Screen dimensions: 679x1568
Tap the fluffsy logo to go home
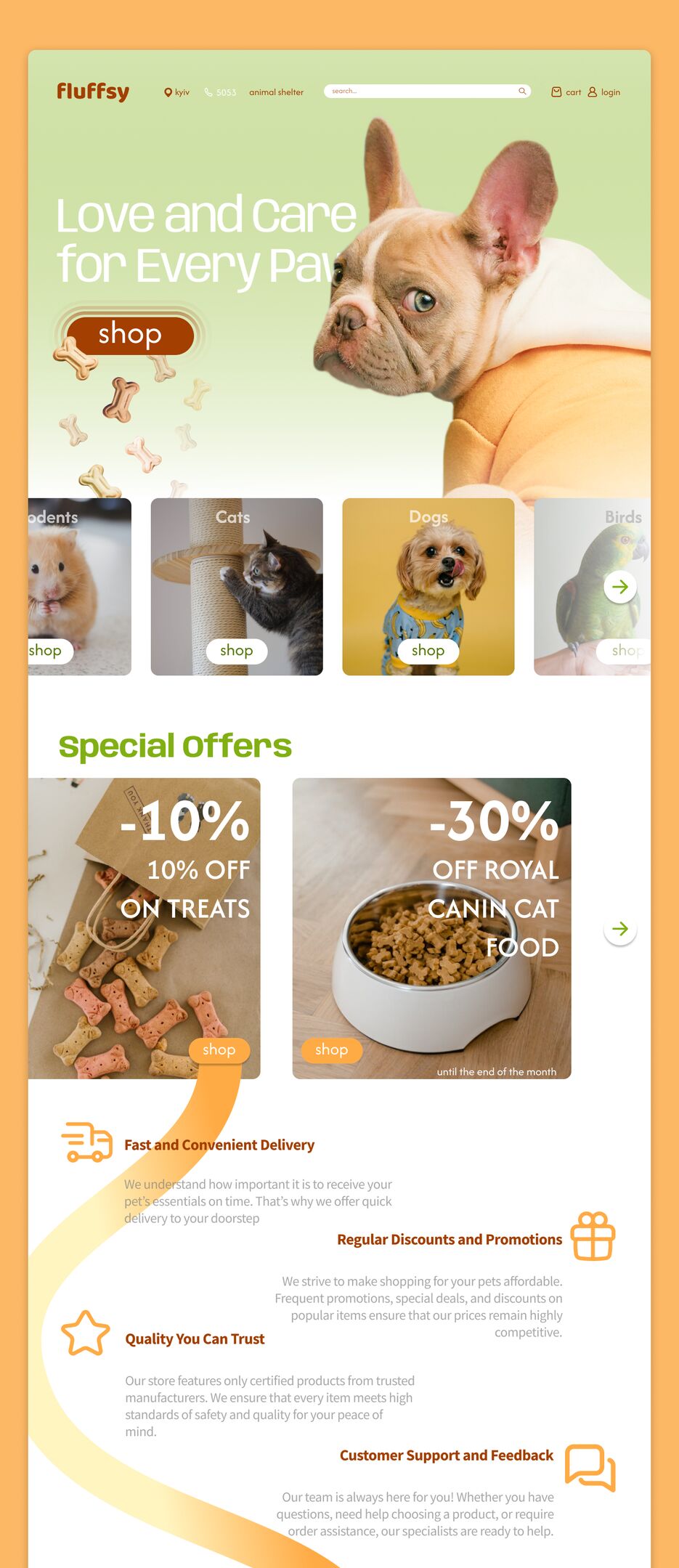coord(93,92)
